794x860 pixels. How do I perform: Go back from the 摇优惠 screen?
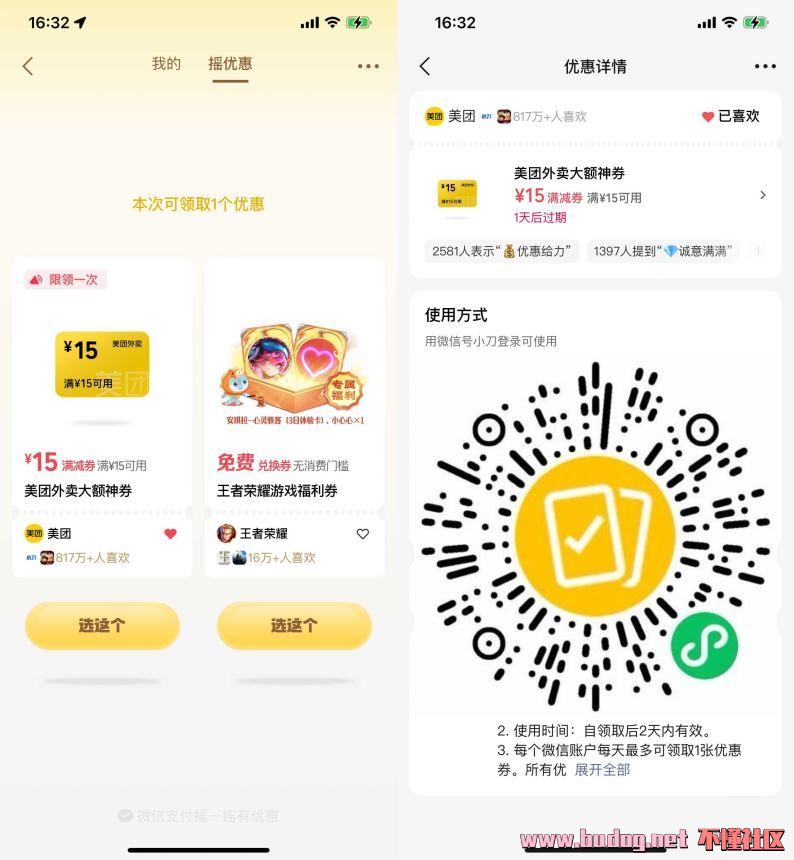coord(28,66)
